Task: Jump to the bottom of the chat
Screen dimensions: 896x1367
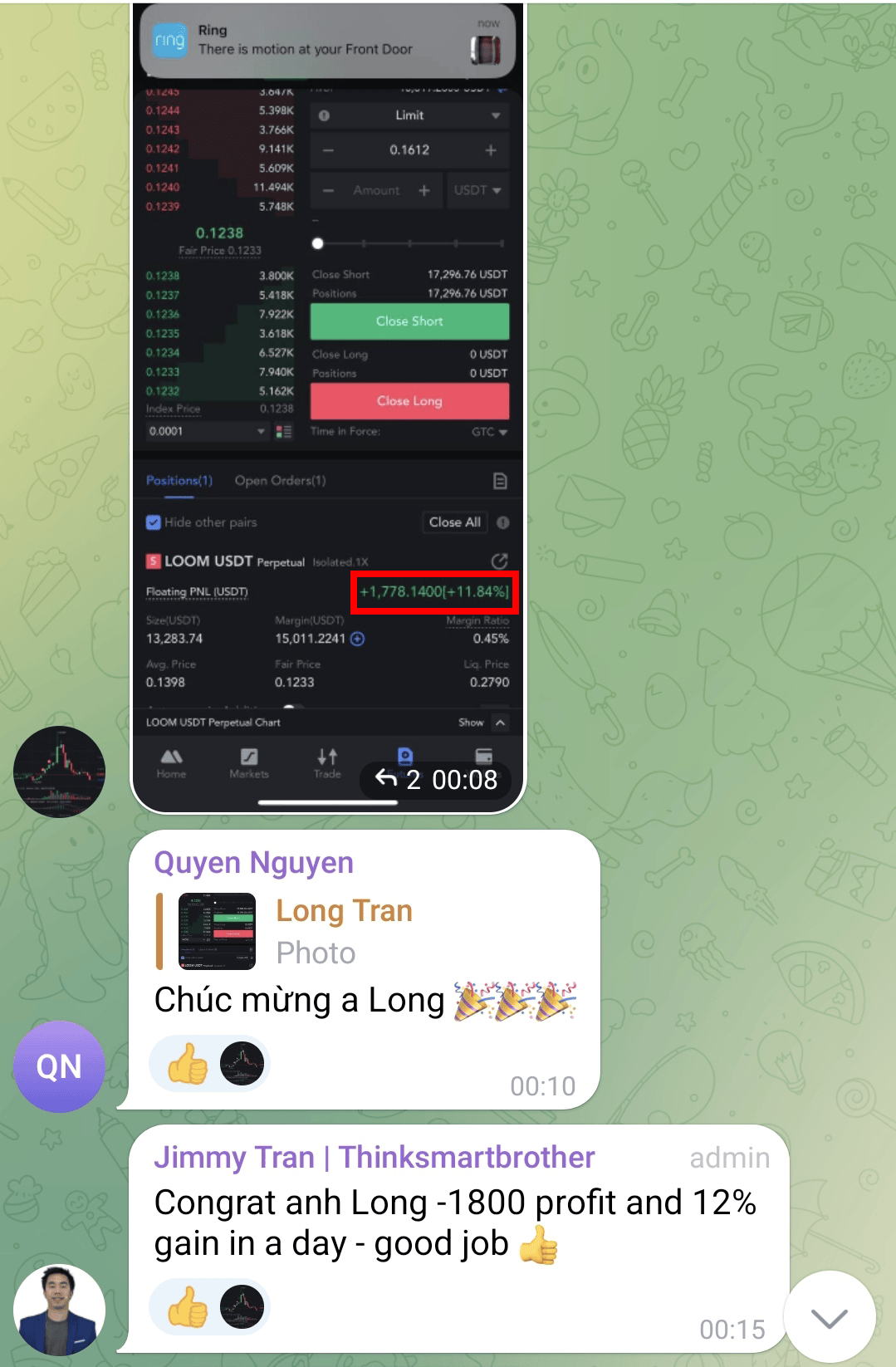Action: pyautogui.click(x=829, y=1317)
